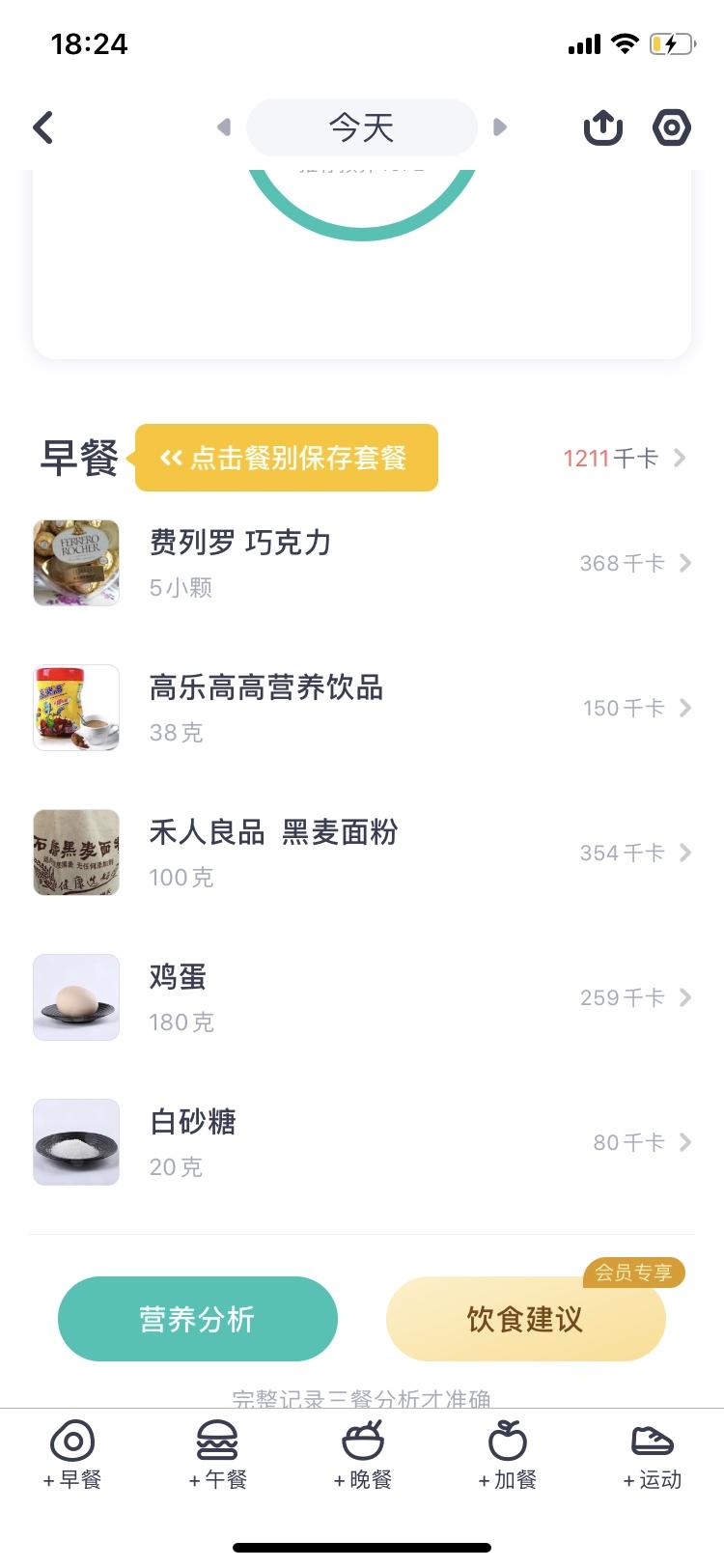
Task: Add a 晚餐 food record
Action: tap(362, 1455)
